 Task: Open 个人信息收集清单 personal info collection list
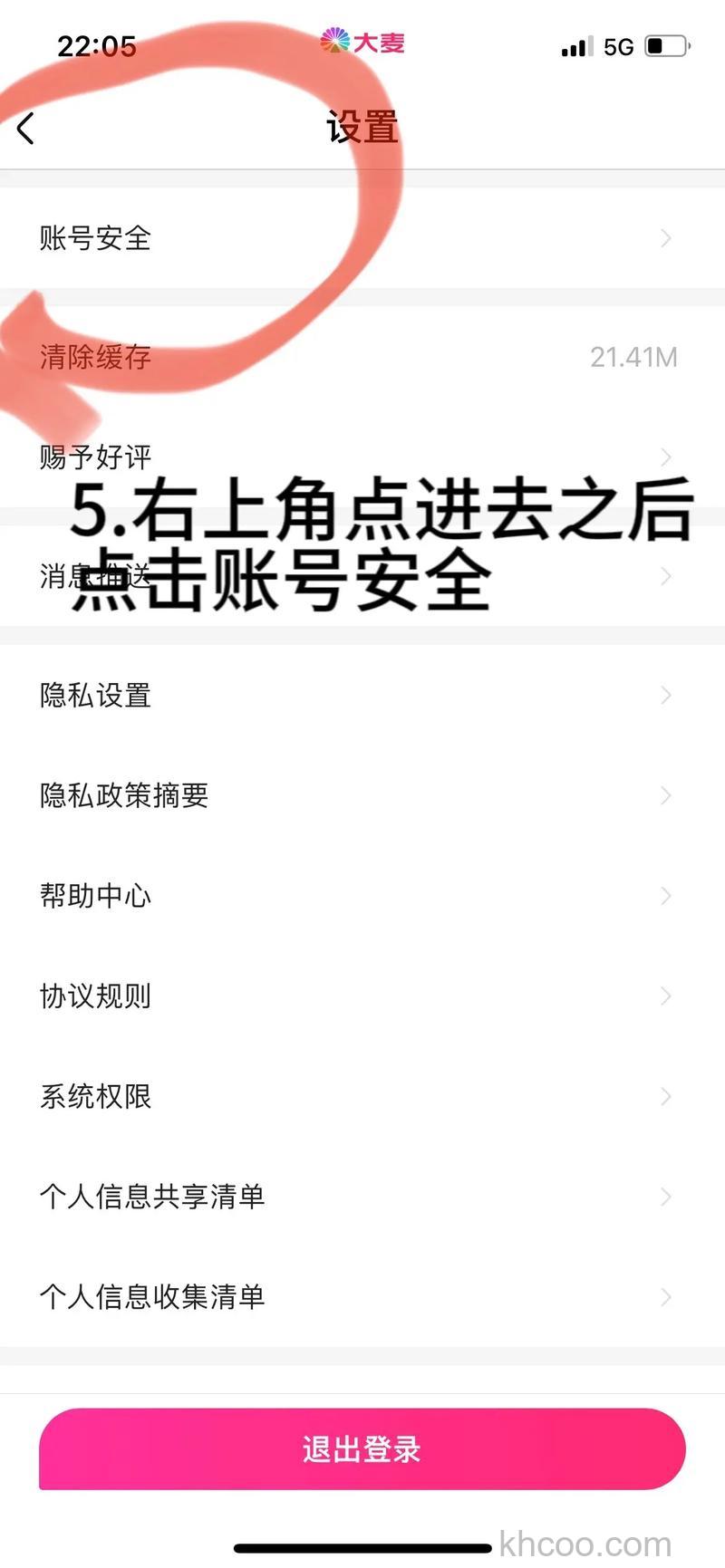pyautogui.click(x=151, y=1297)
